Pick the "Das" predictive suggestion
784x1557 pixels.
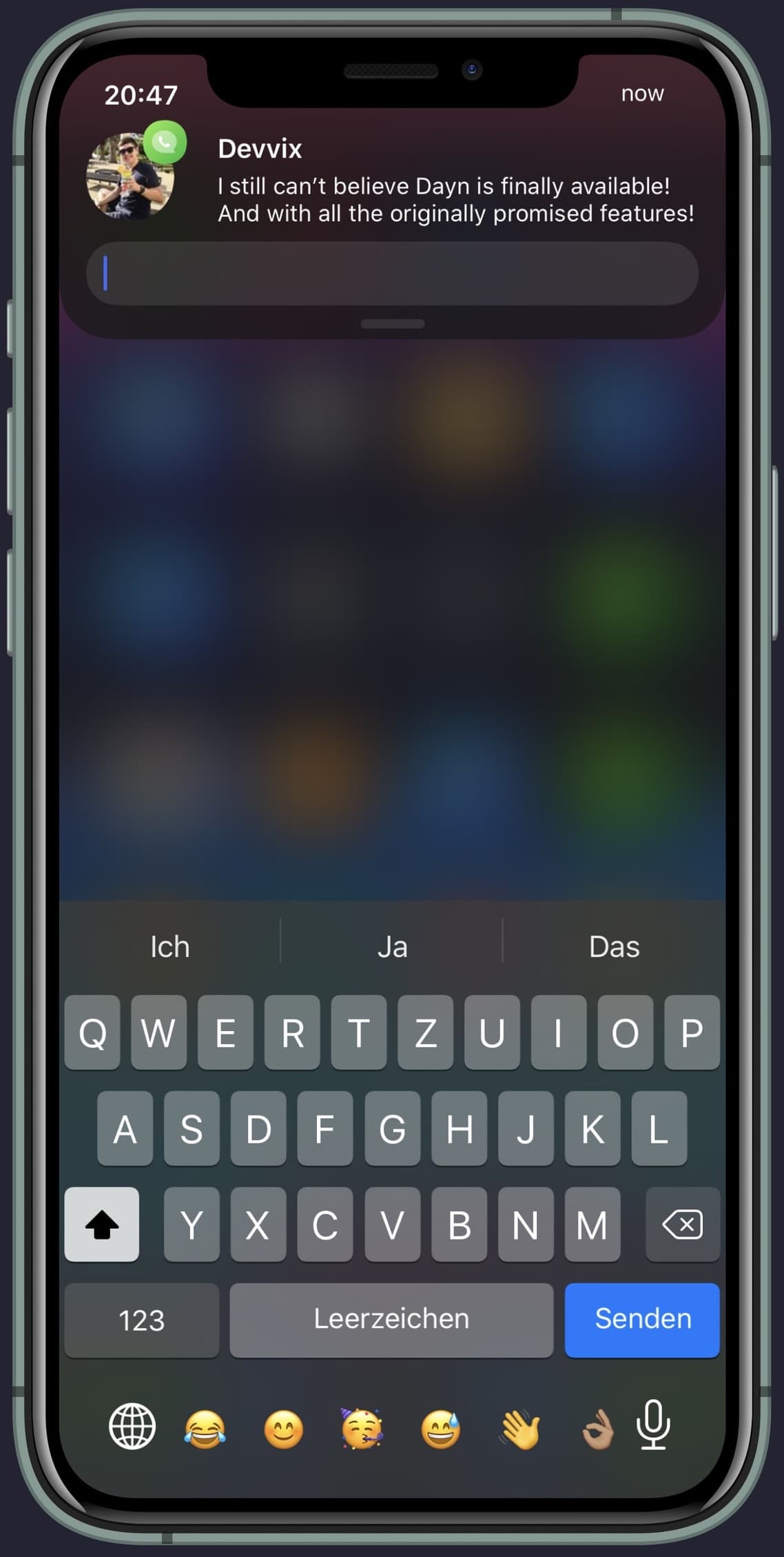click(x=614, y=946)
